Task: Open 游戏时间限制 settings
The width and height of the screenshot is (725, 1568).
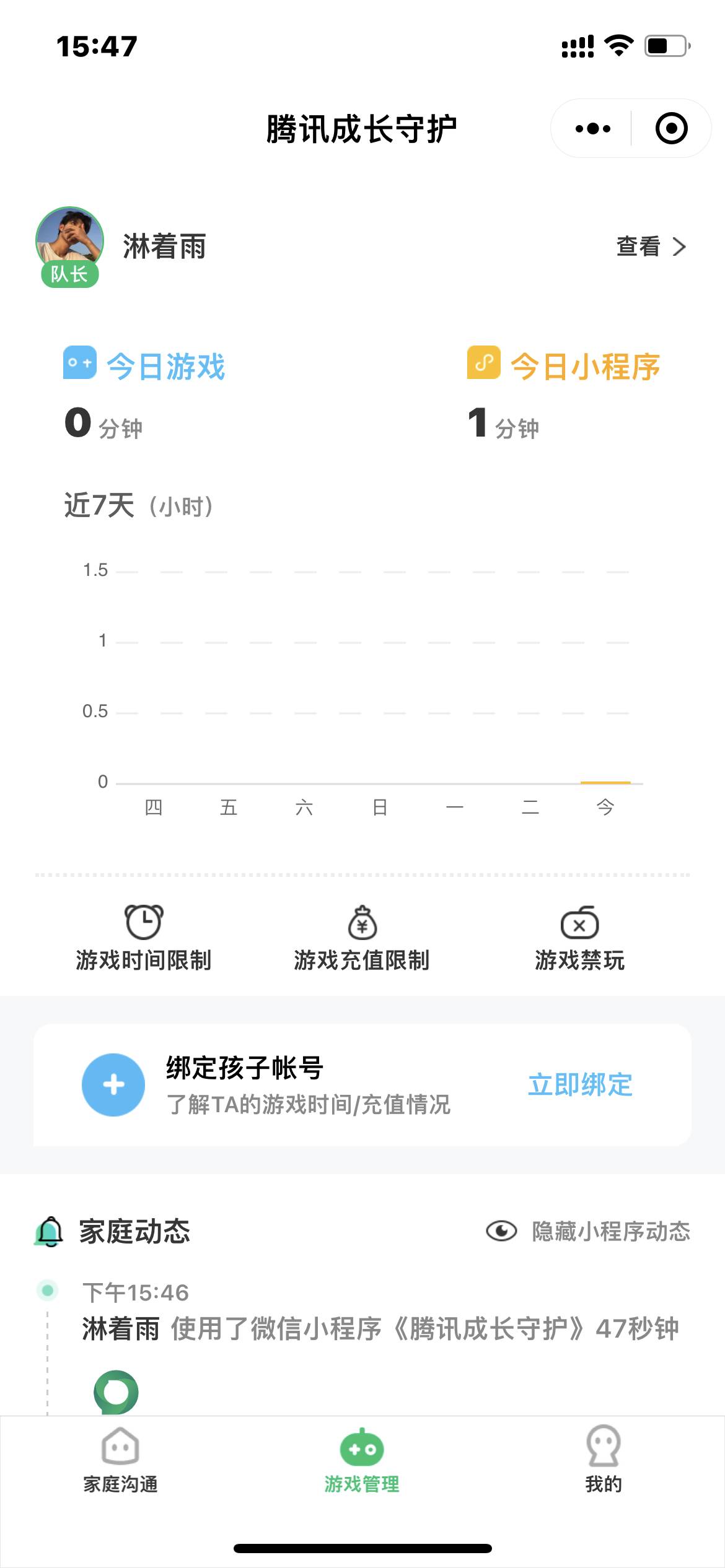Action: [x=144, y=938]
